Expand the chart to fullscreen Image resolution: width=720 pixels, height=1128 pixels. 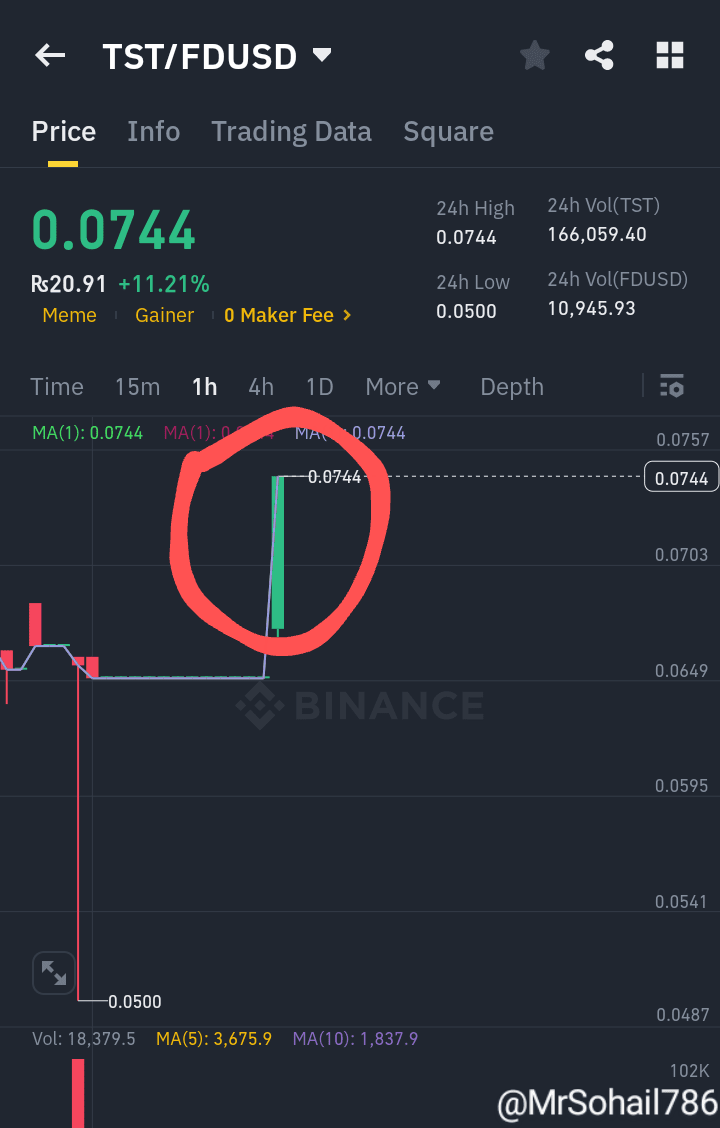tap(54, 972)
